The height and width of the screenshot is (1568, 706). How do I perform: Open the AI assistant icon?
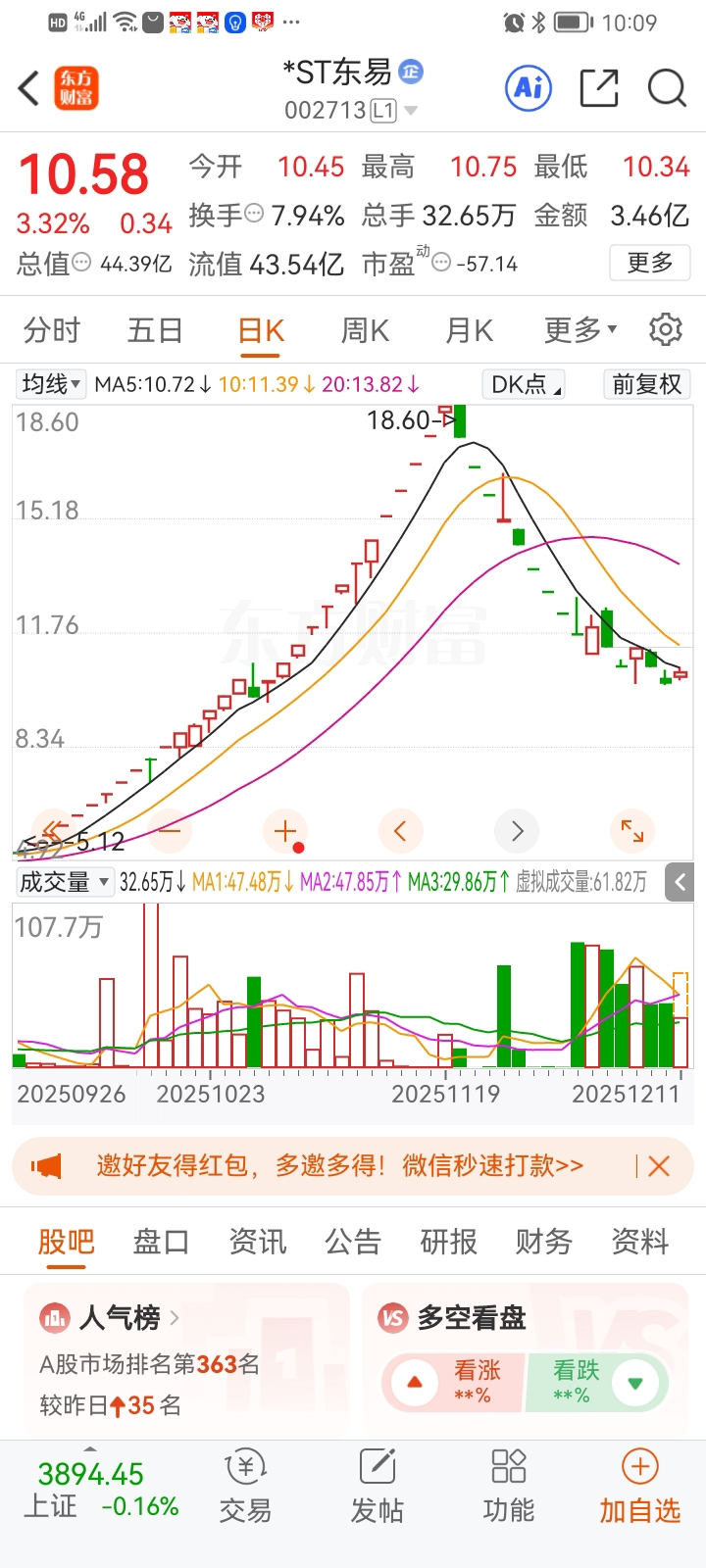click(x=529, y=88)
